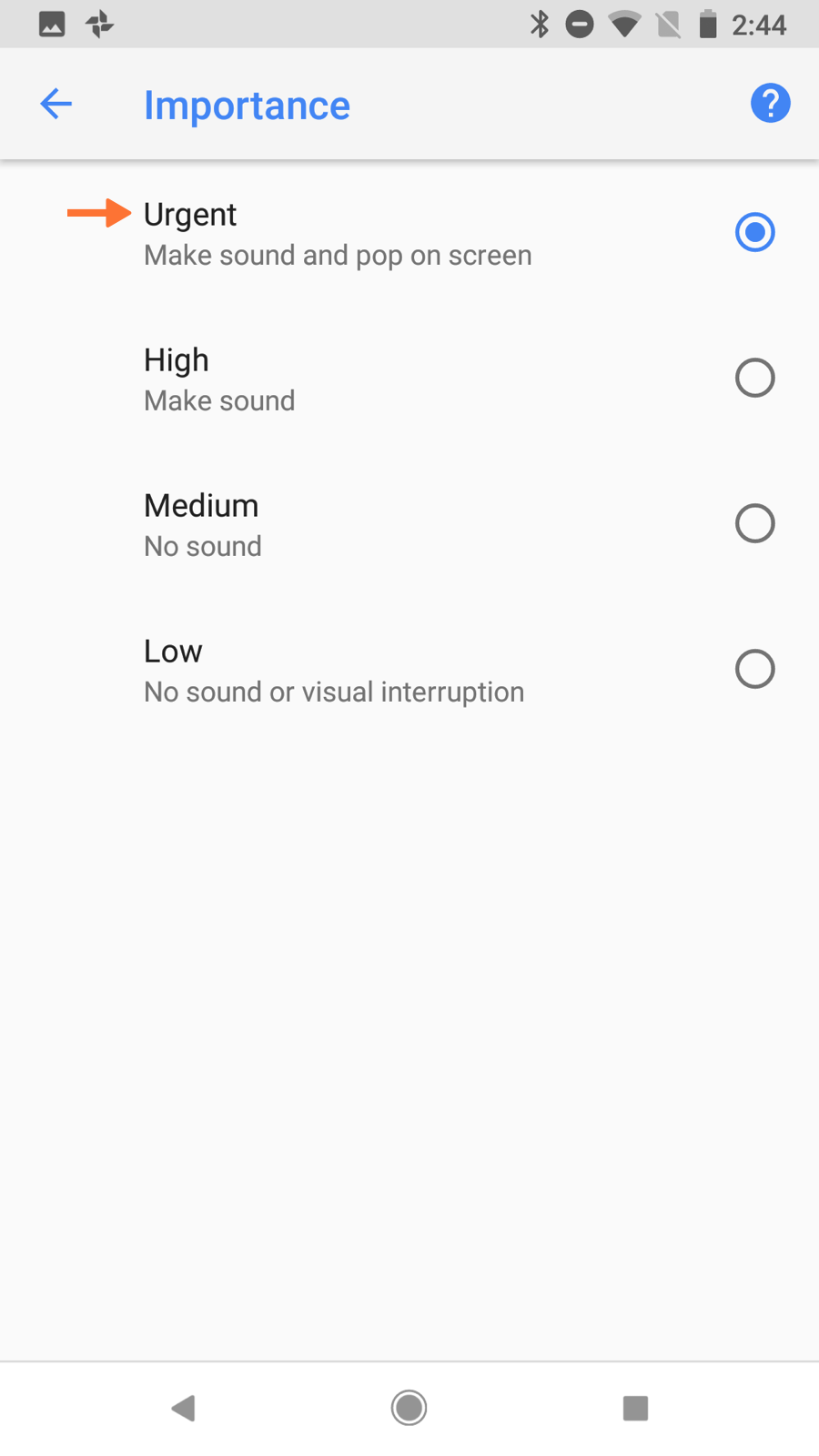Image resolution: width=819 pixels, height=1456 pixels.
Task: Open recent apps from navigation bar
Action: (x=635, y=1408)
